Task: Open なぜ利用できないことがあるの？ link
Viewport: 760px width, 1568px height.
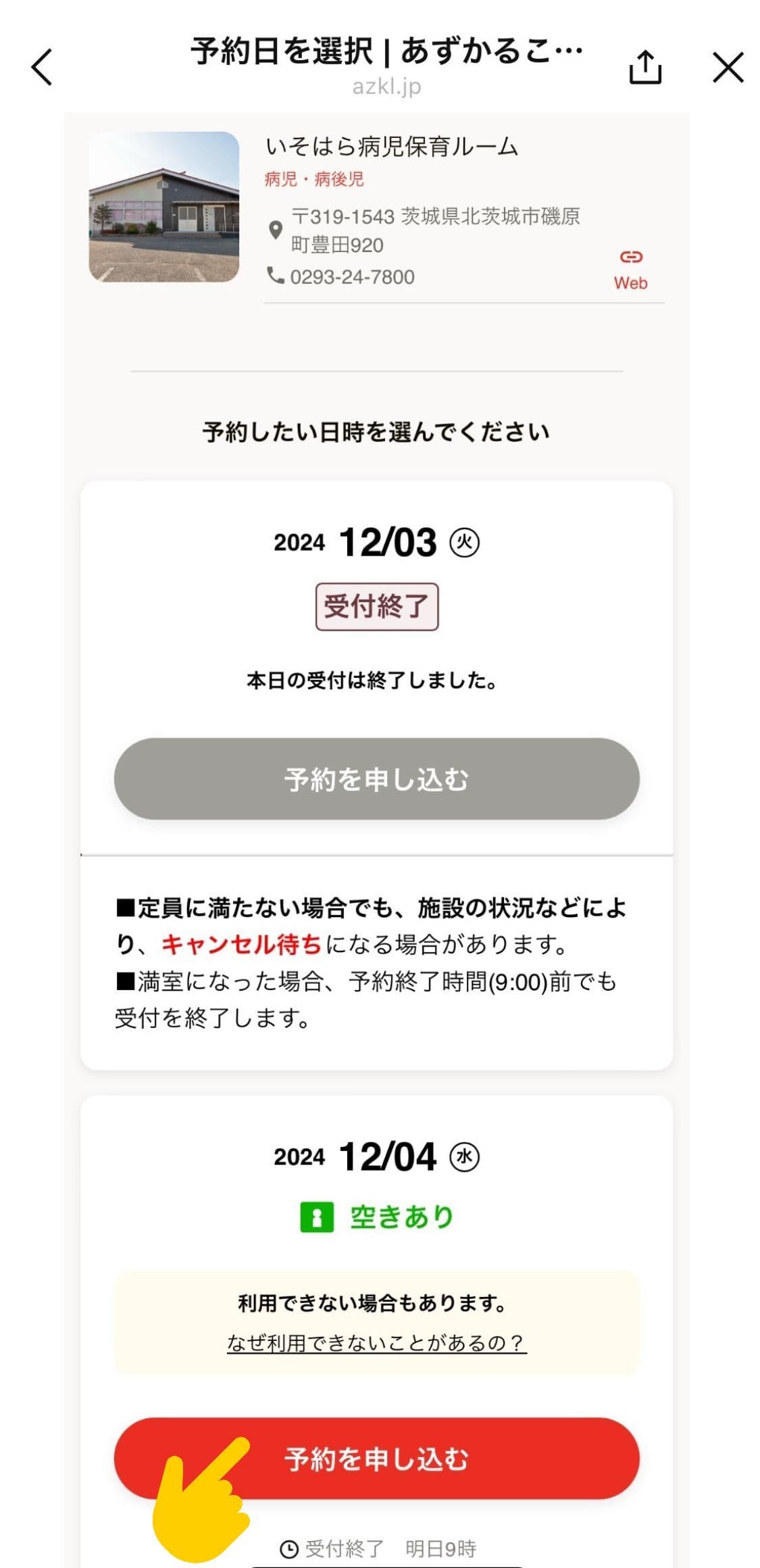Action: point(376,1342)
